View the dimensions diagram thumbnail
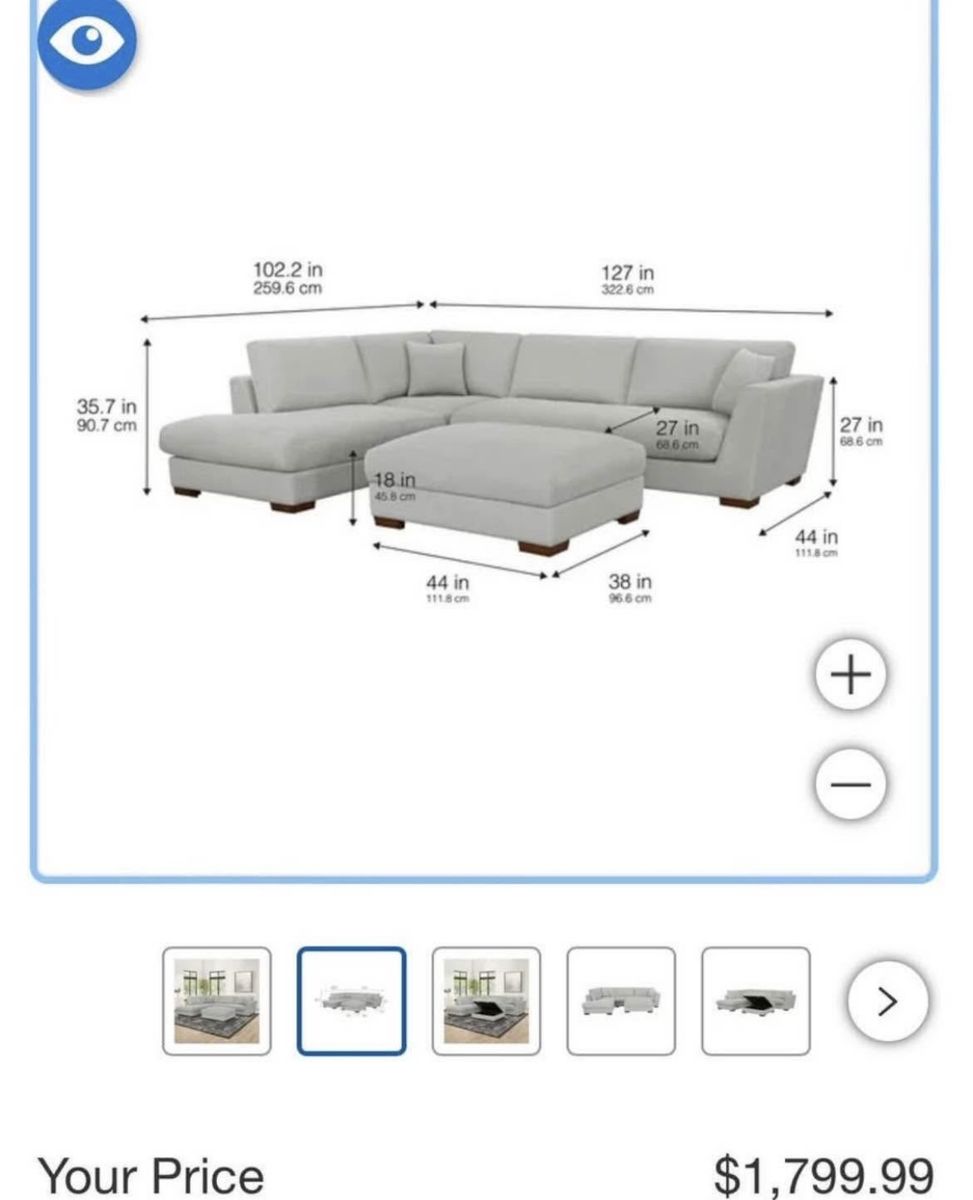 click(x=352, y=1001)
